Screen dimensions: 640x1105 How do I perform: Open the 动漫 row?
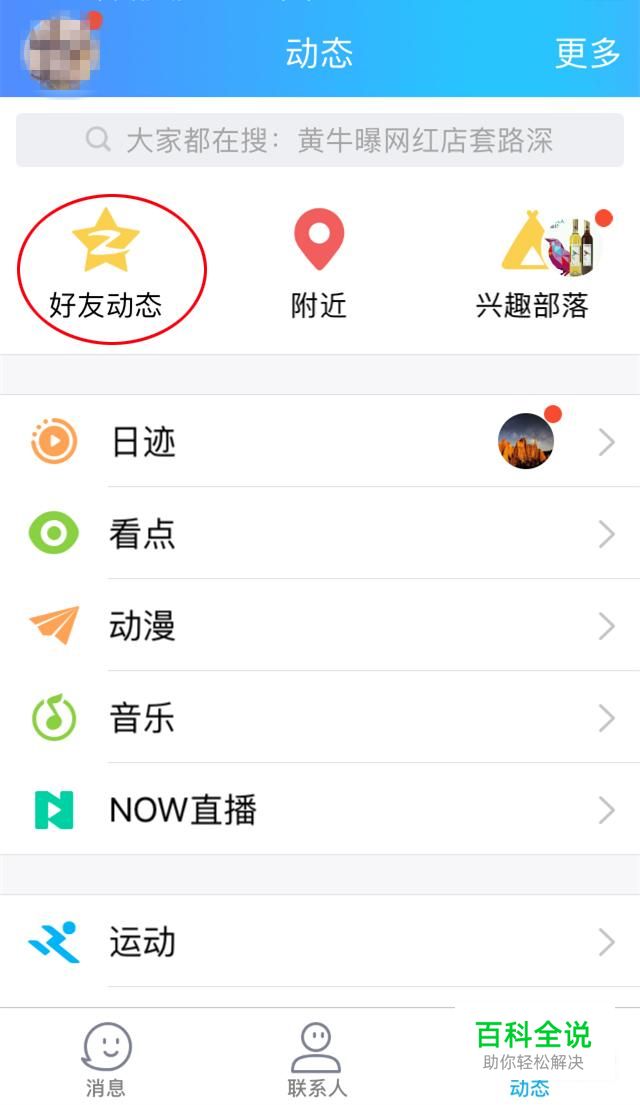coord(320,625)
